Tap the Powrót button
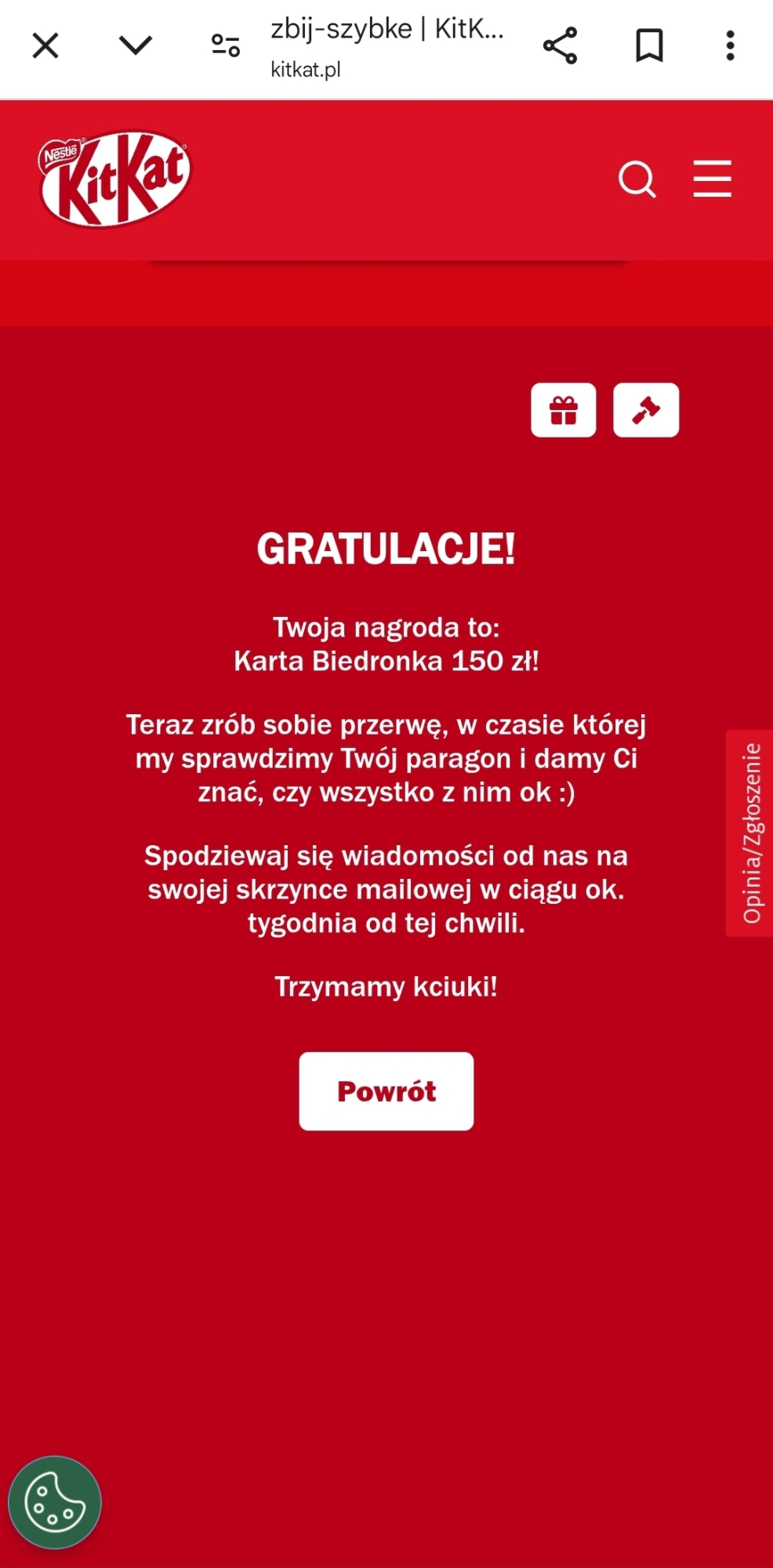 (386, 1091)
